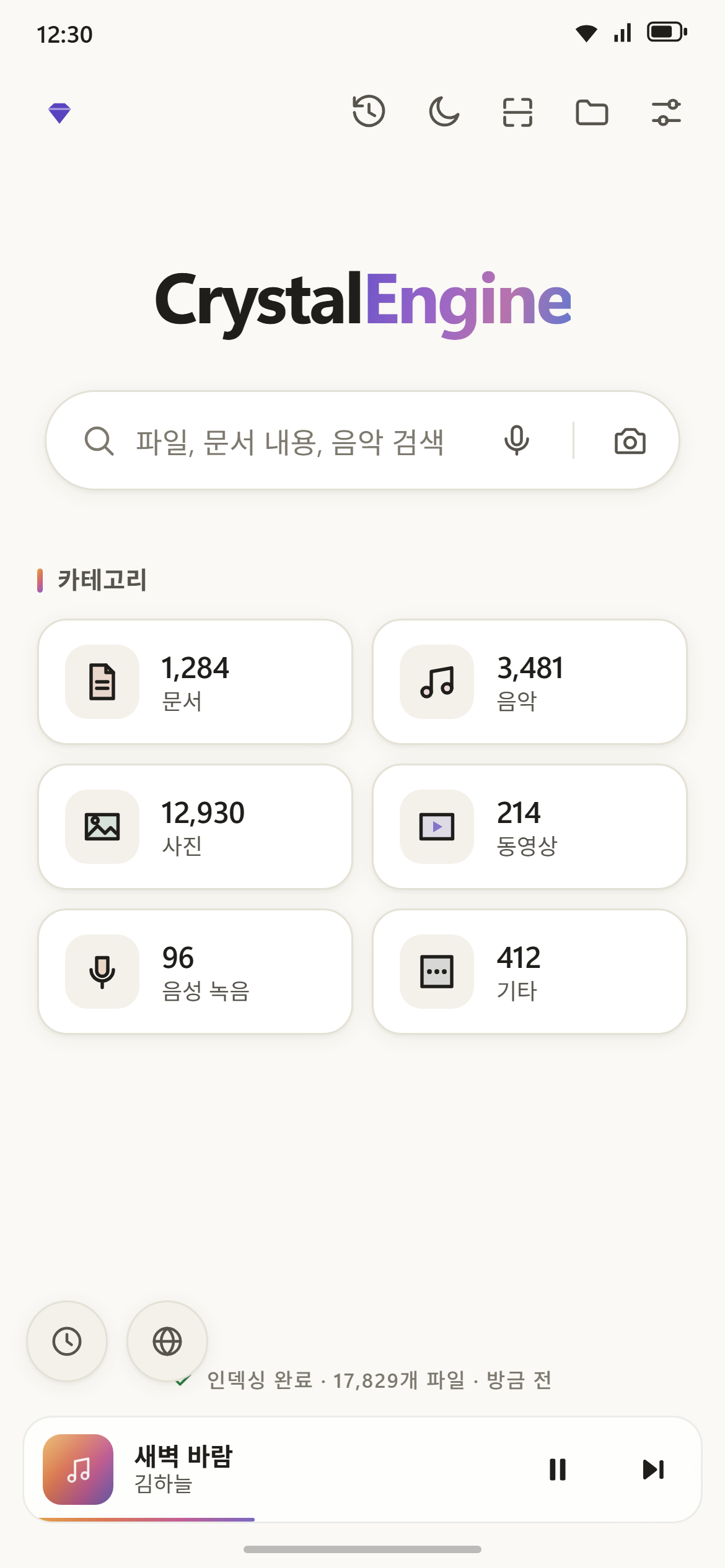Open the scan icon in toolbar
Screen dimensions: 725x1568
pyautogui.click(x=517, y=112)
